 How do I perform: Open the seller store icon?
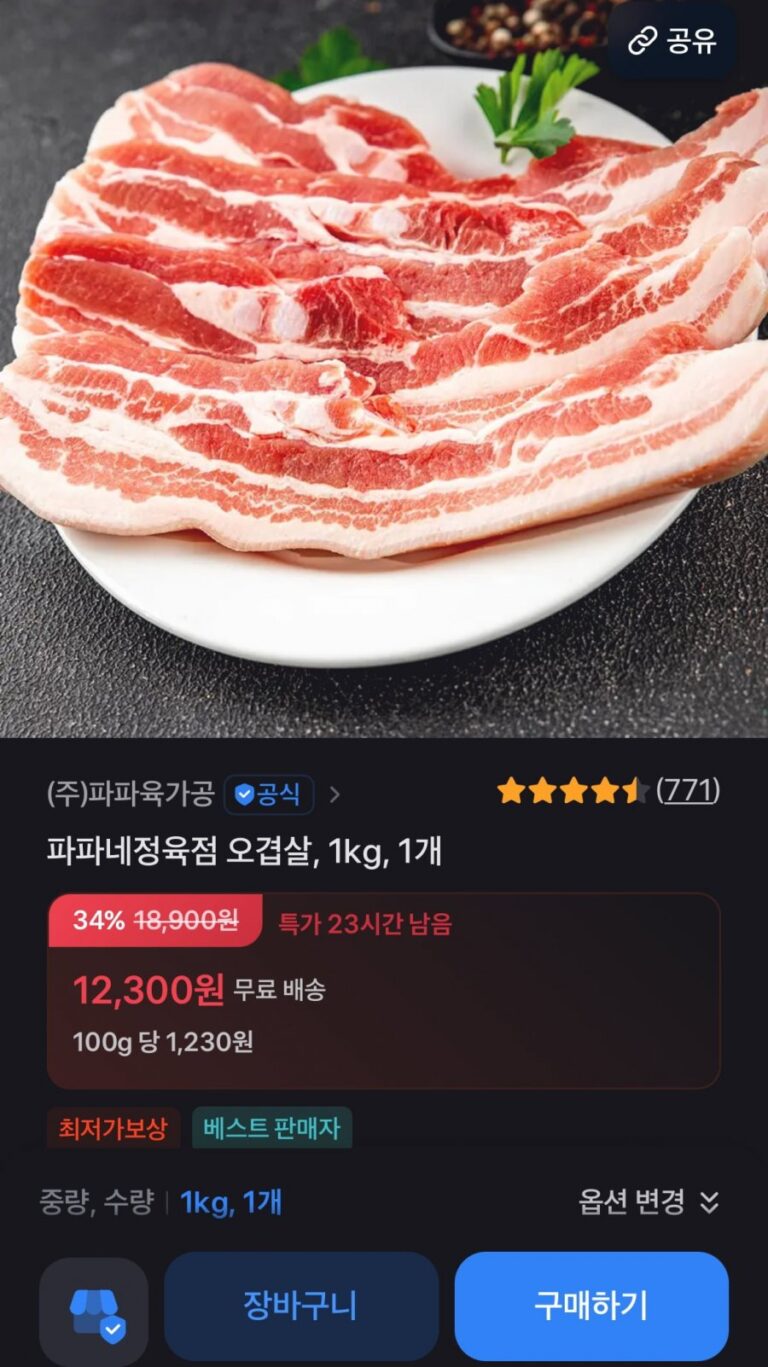tap(94, 1310)
